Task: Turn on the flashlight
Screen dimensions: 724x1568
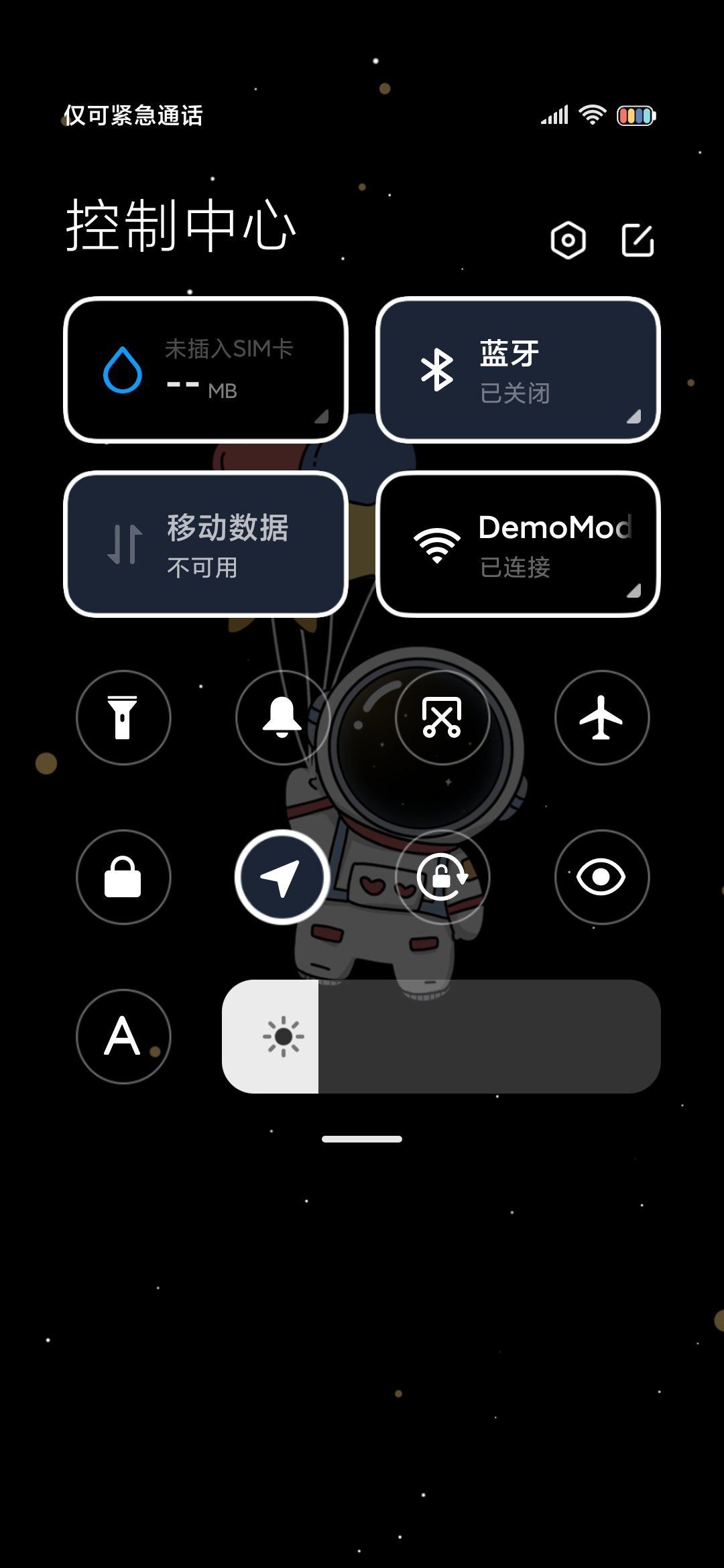Action: (x=123, y=718)
